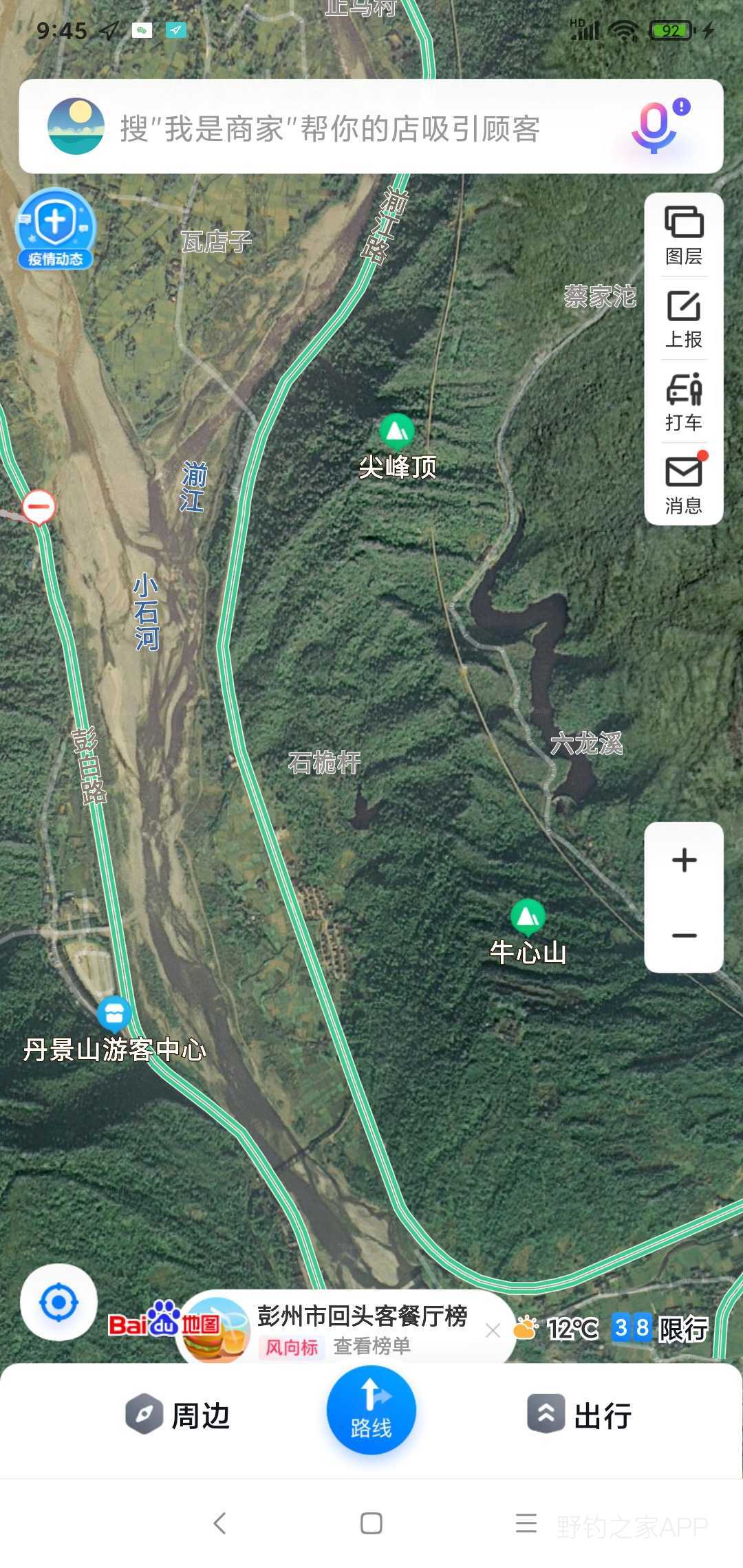Recenter map on my location
The height and width of the screenshot is (1568, 743).
point(58,1302)
